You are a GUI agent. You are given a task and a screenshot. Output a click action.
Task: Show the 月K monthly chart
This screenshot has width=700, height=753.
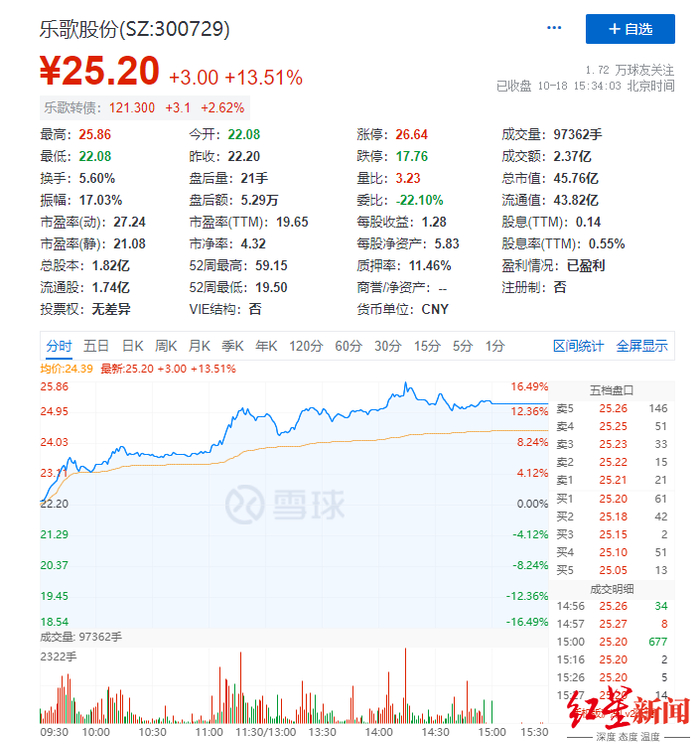click(199, 346)
